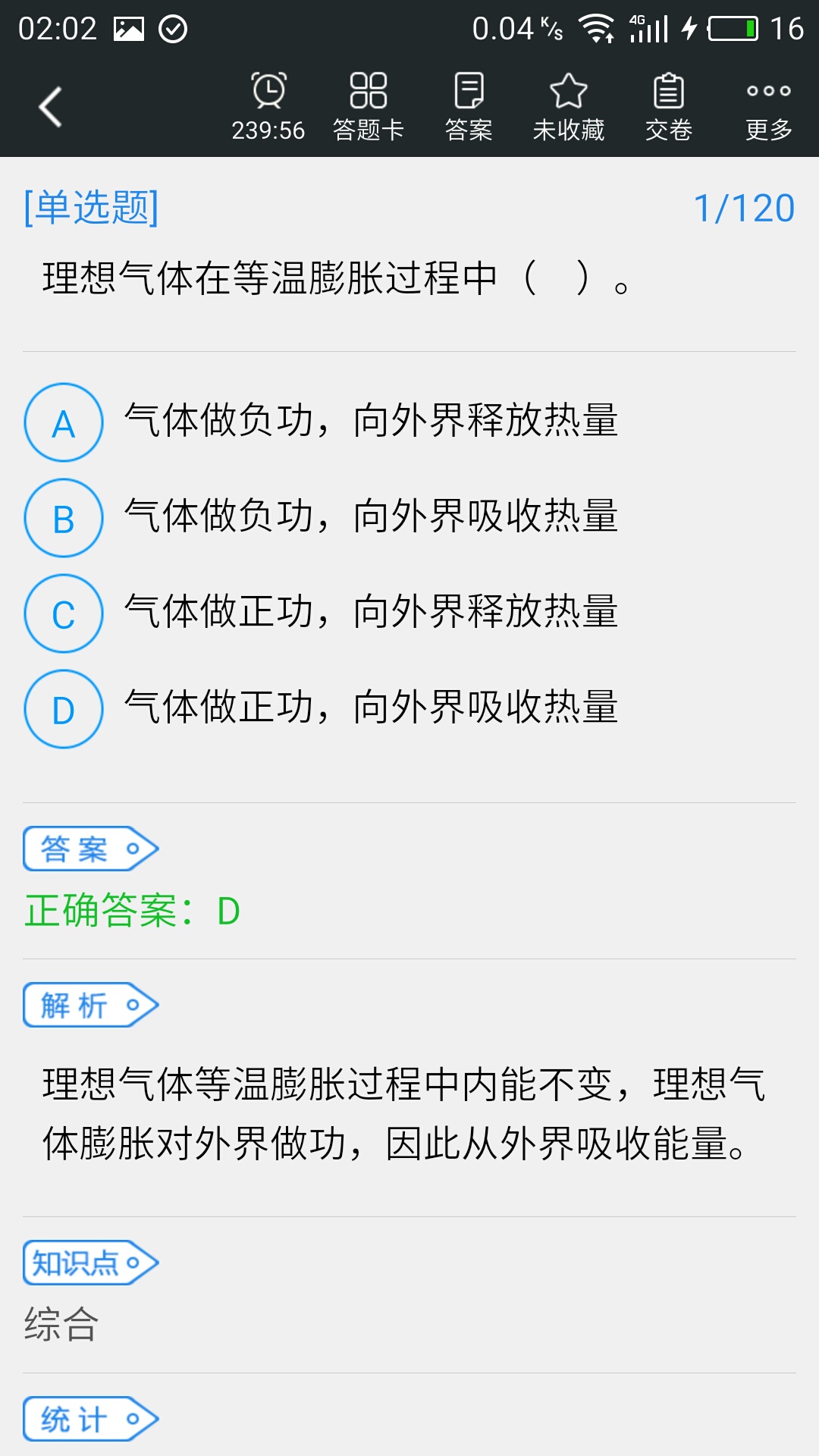Submit the exam with 交卷
This screenshot has width=819, height=1456.
click(x=668, y=107)
